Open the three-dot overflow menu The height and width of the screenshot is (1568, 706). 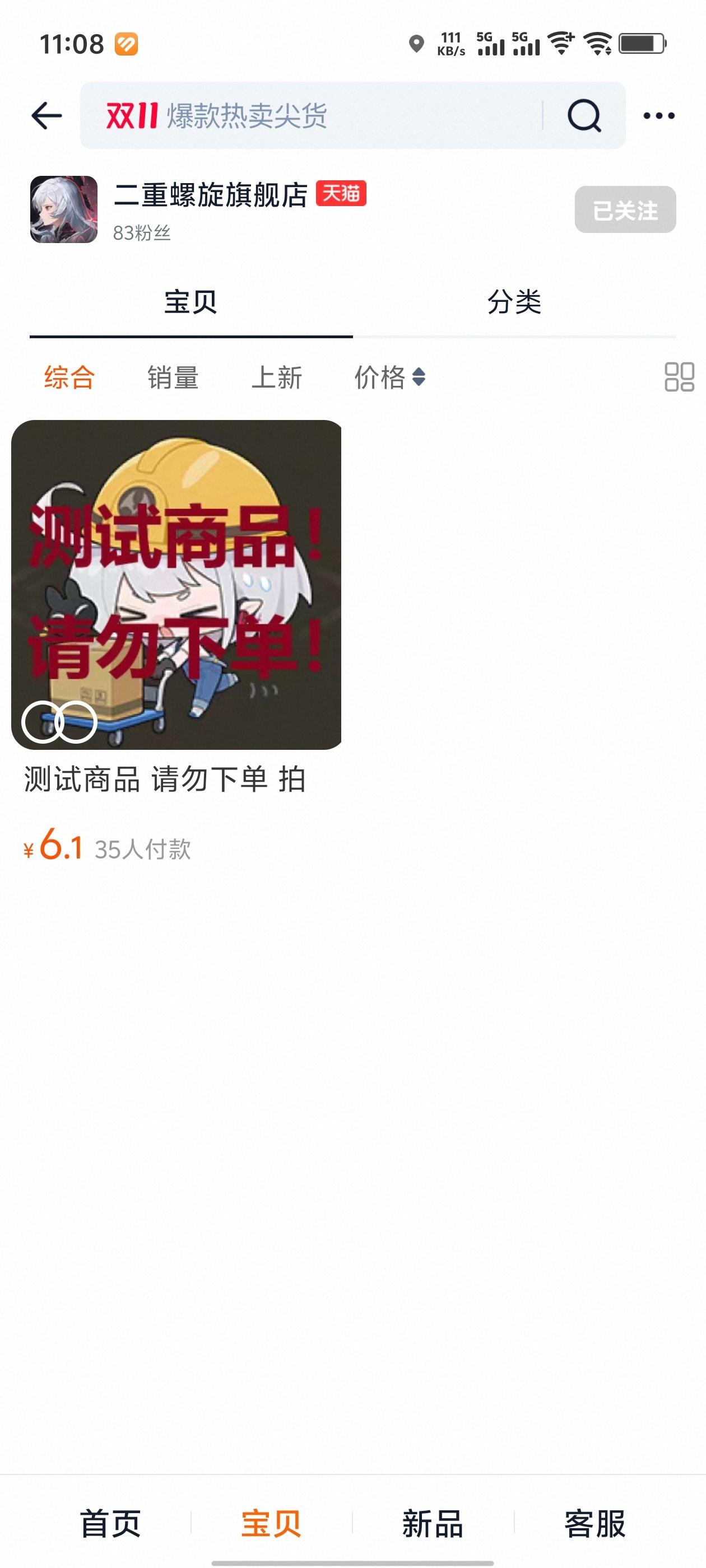tap(659, 116)
